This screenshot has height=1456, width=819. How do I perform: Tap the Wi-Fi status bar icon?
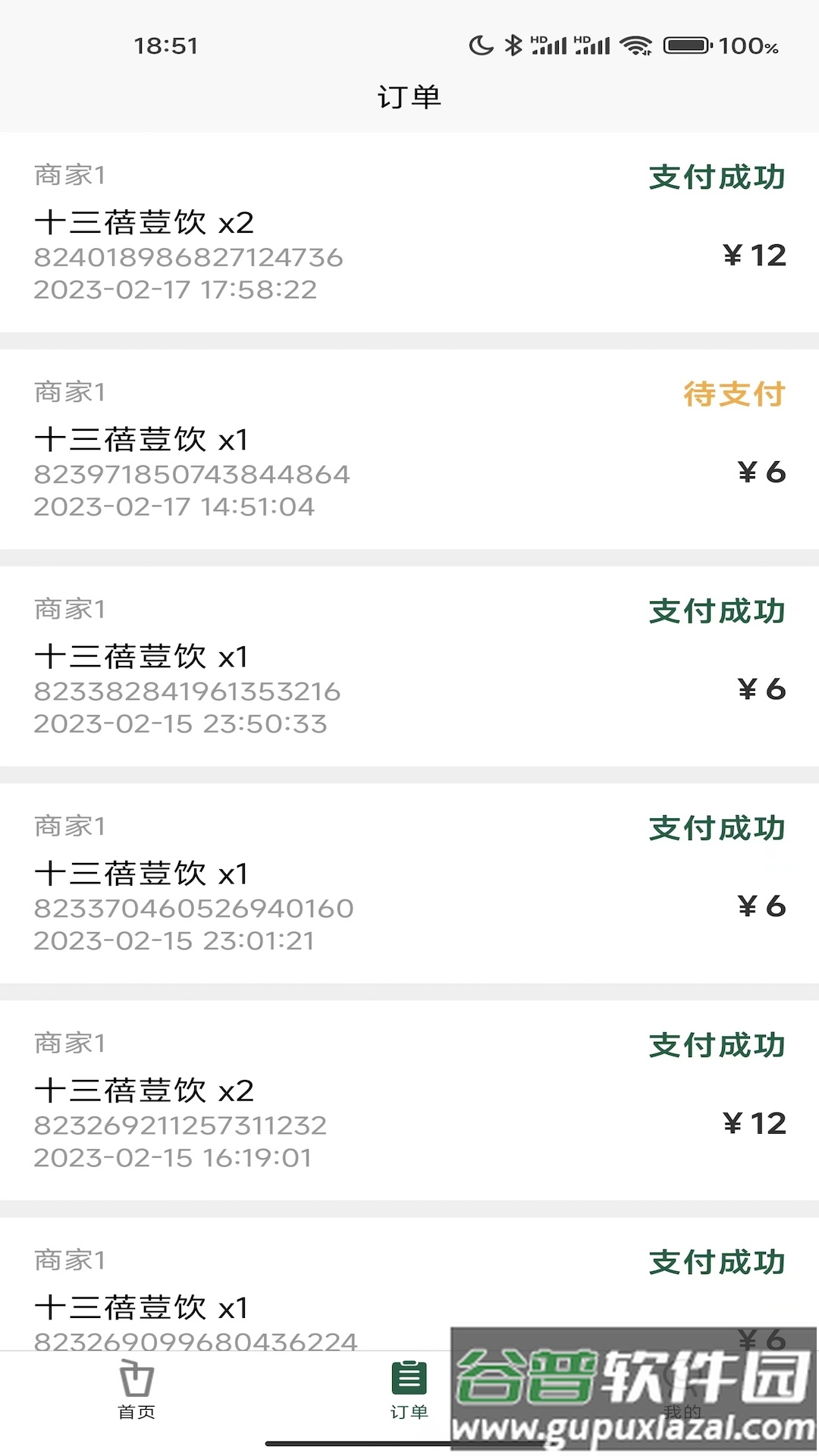click(x=638, y=44)
